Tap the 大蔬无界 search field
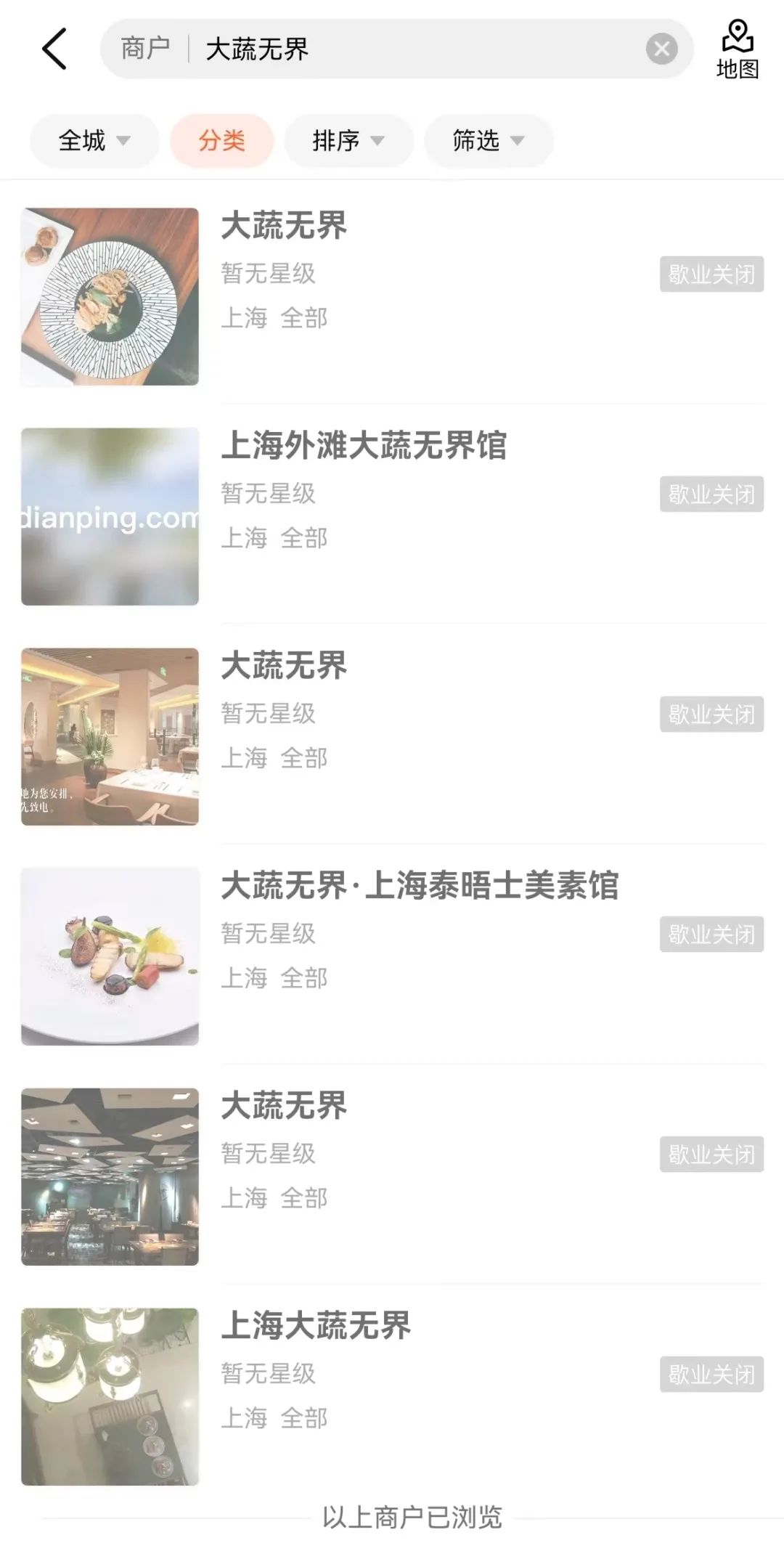The height and width of the screenshot is (1551, 784). (x=407, y=49)
